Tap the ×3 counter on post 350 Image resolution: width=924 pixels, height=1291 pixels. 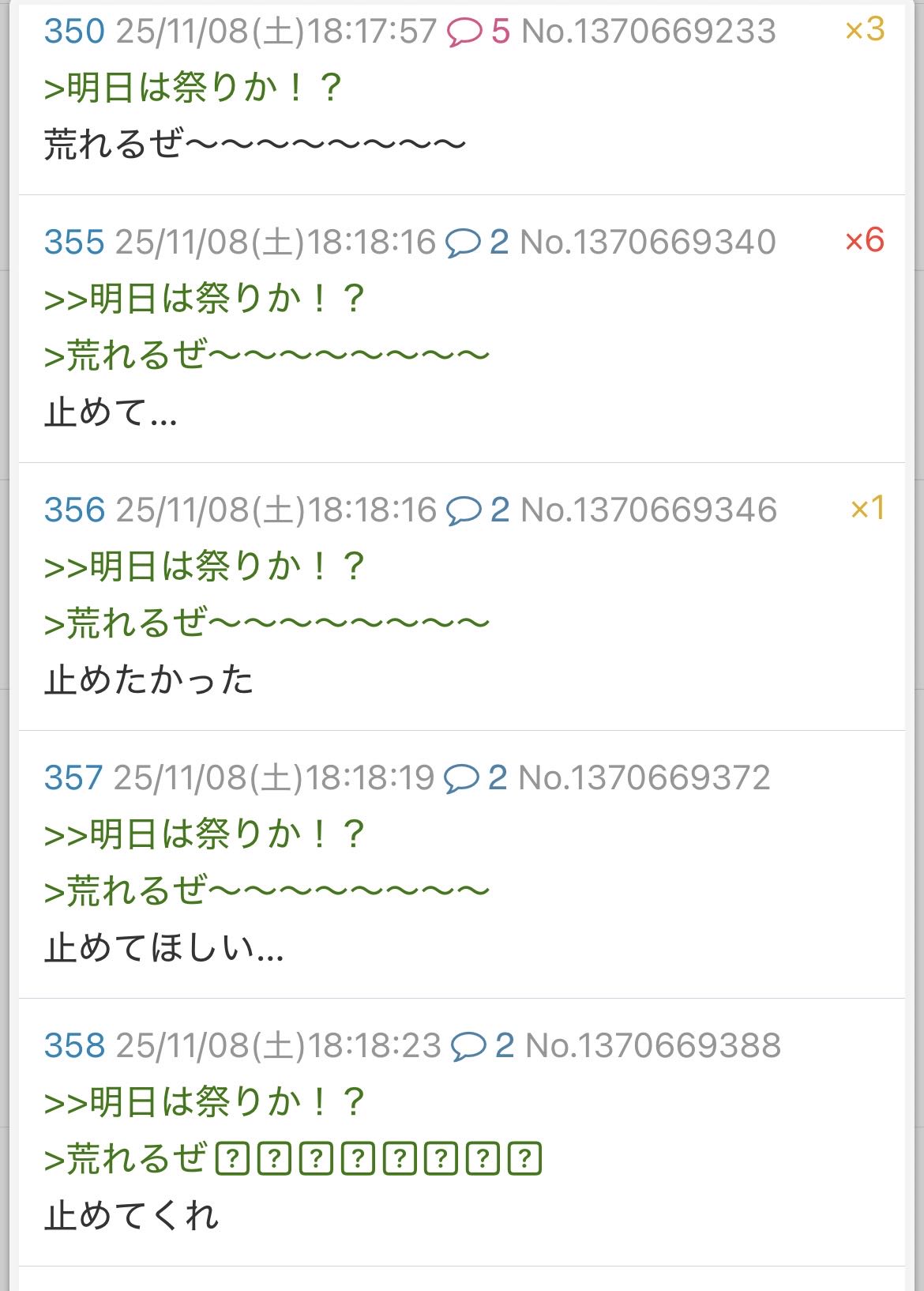(864, 30)
